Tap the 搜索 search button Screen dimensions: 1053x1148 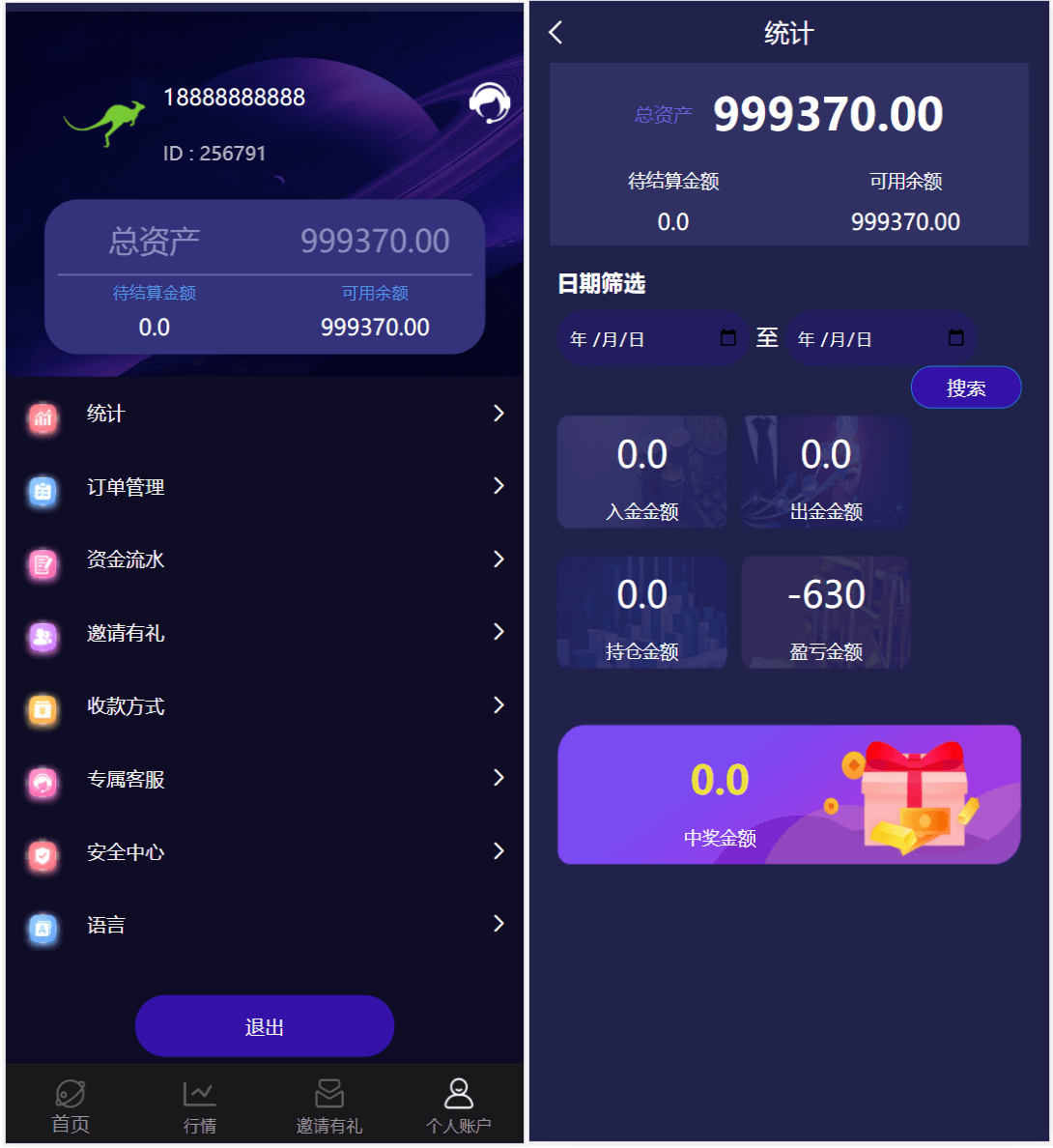965,388
